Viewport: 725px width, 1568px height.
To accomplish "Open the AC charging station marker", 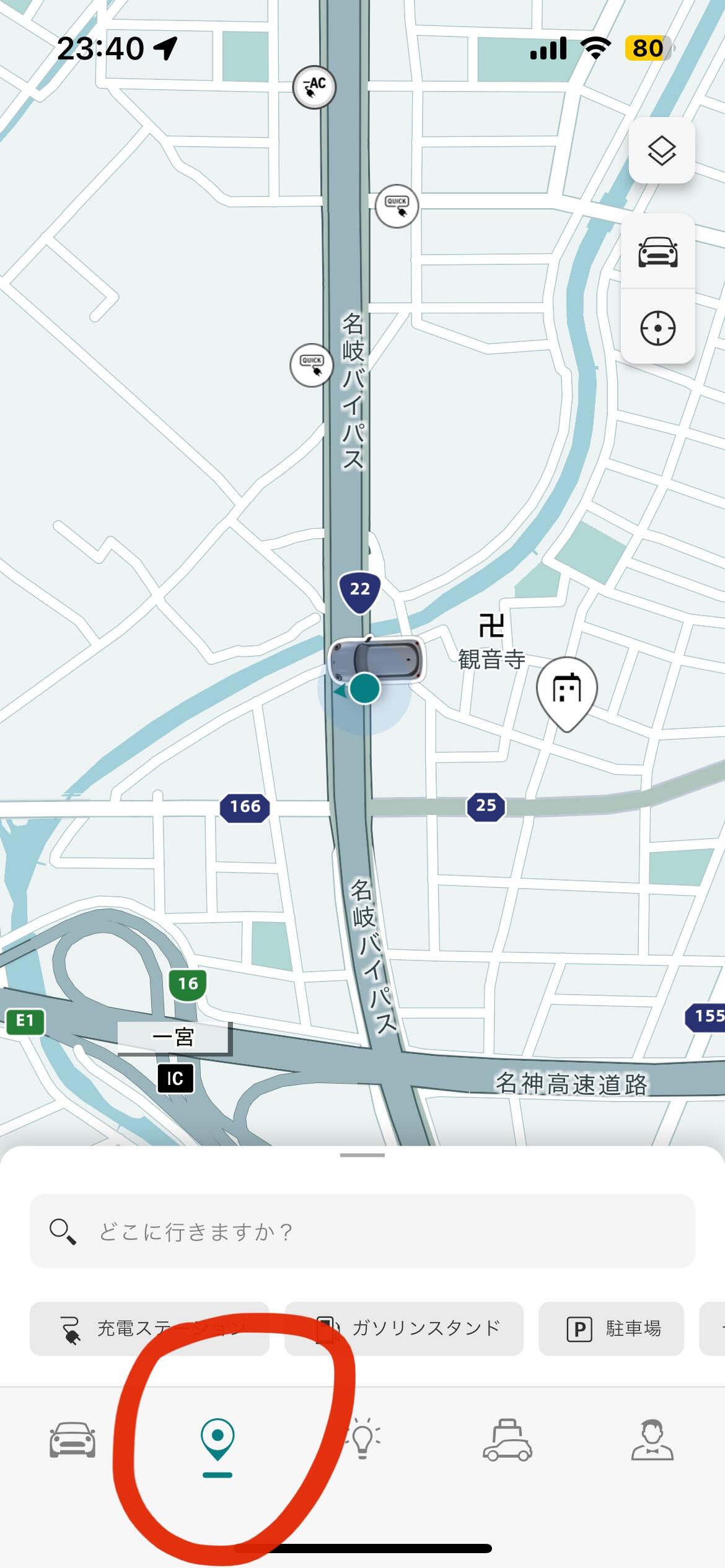I will 314,87.
